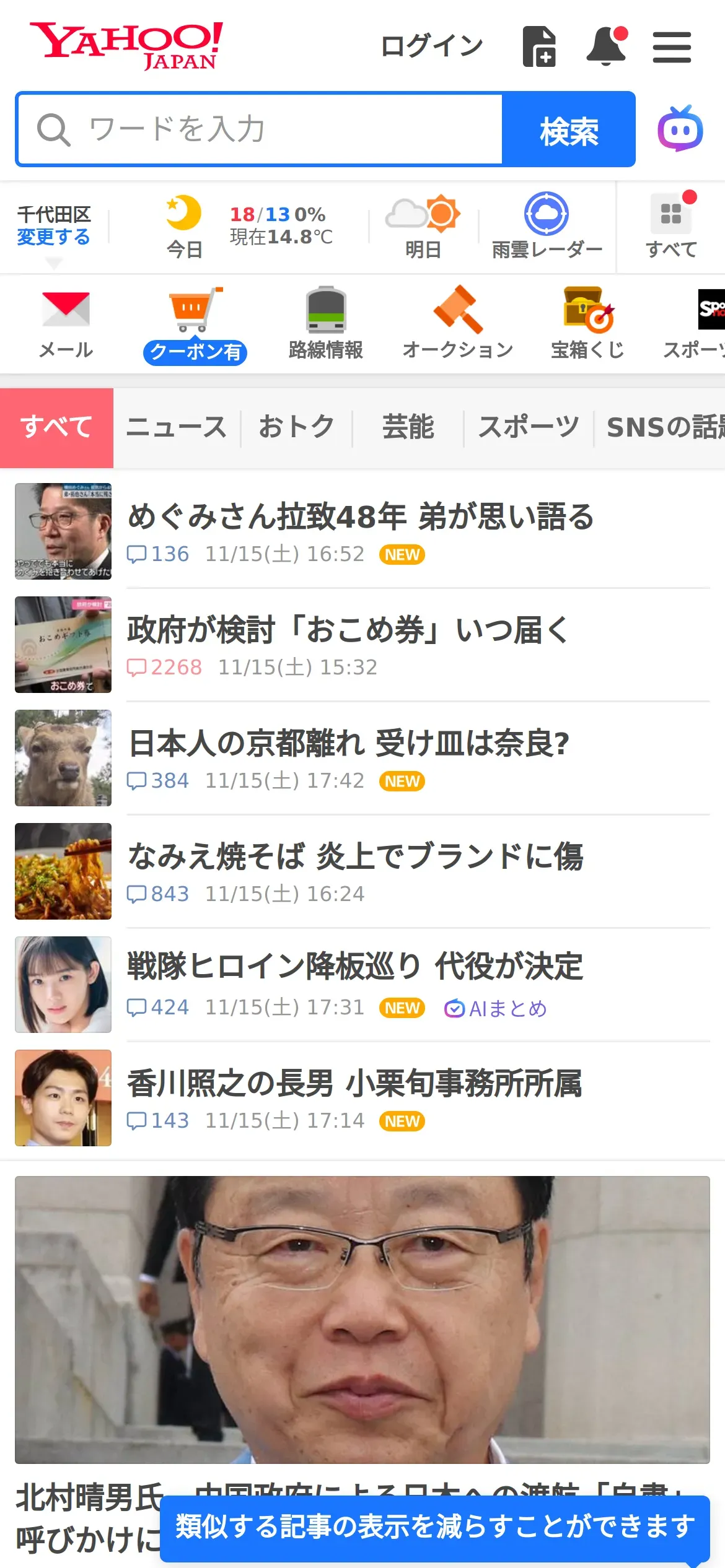The height and width of the screenshot is (1568, 725).
Task: Focus the ワードを入力 search field
Action: tap(260, 129)
